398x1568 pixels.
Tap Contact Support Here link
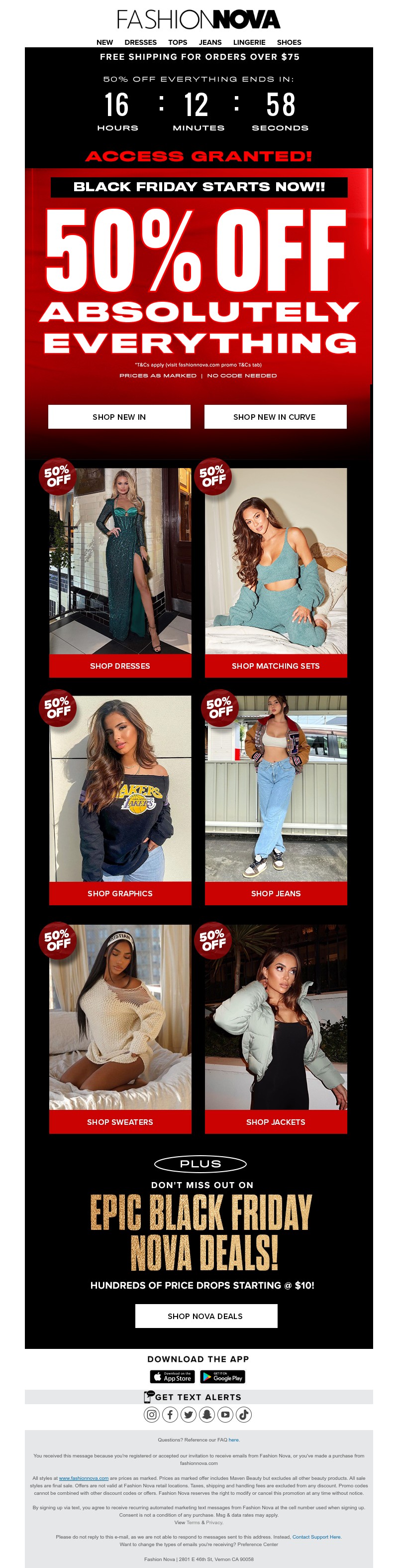click(x=316, y=1537)
